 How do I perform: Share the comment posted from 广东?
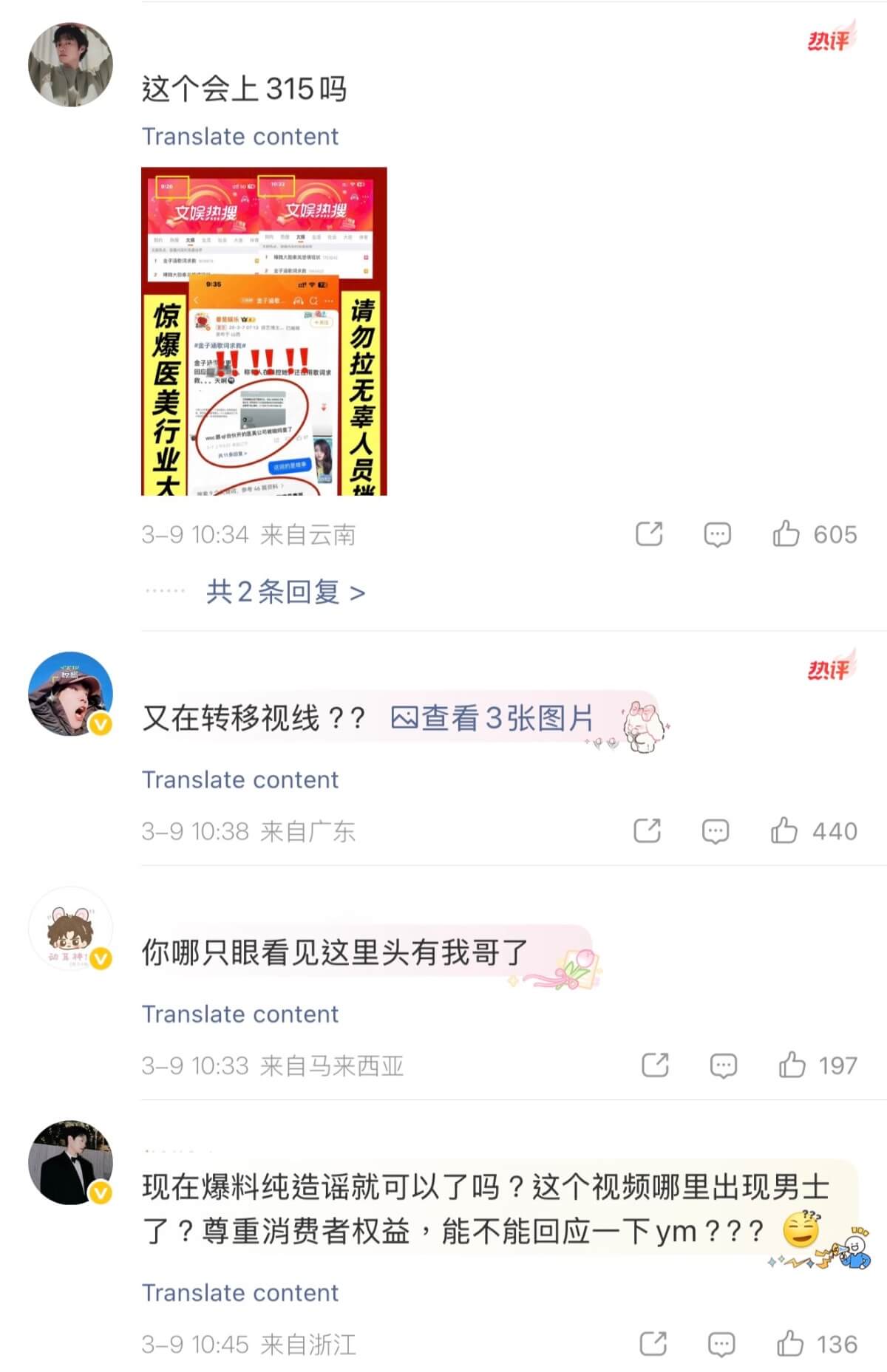point(647,831)
